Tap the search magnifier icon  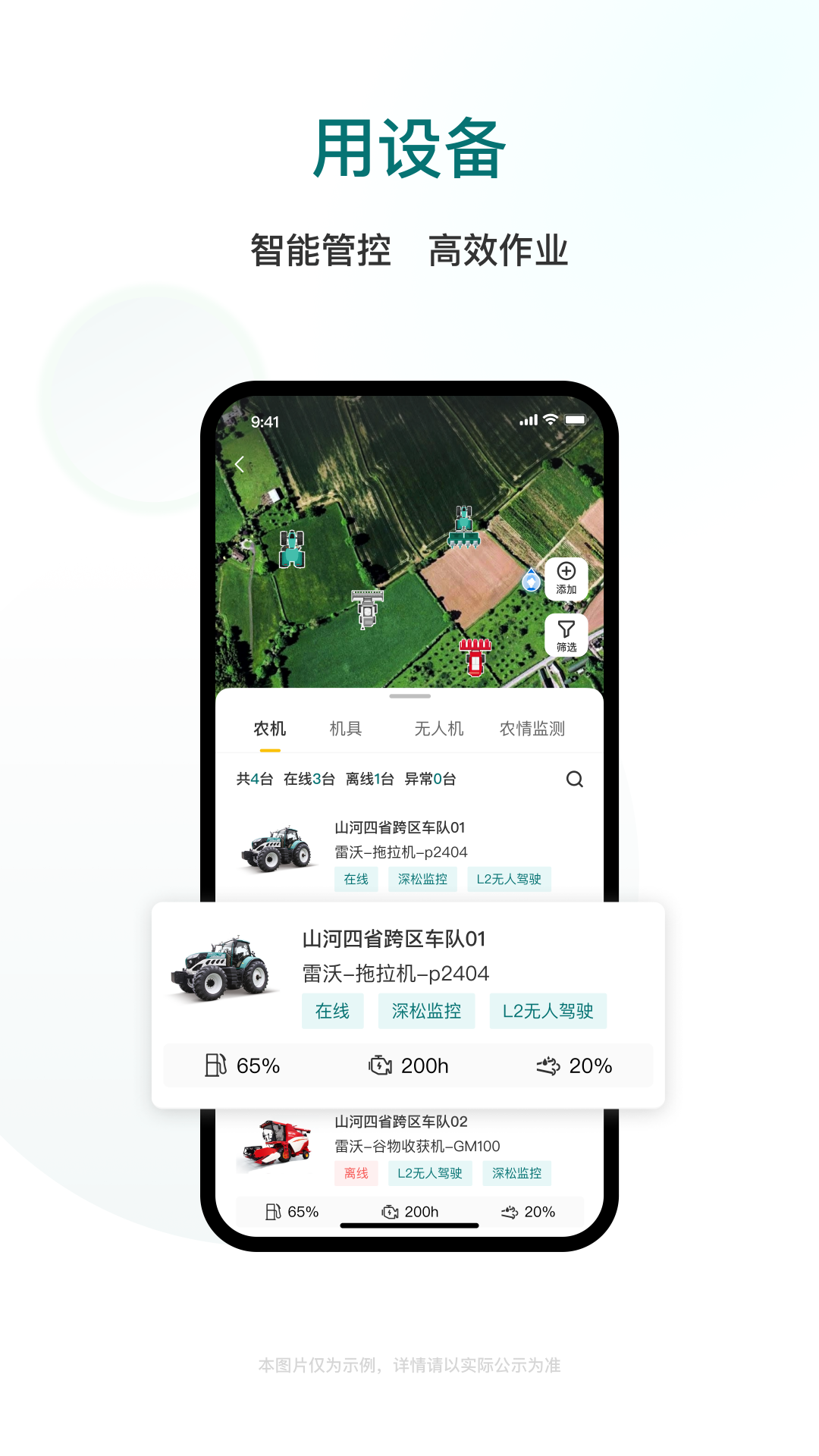(x=576, y=779)
